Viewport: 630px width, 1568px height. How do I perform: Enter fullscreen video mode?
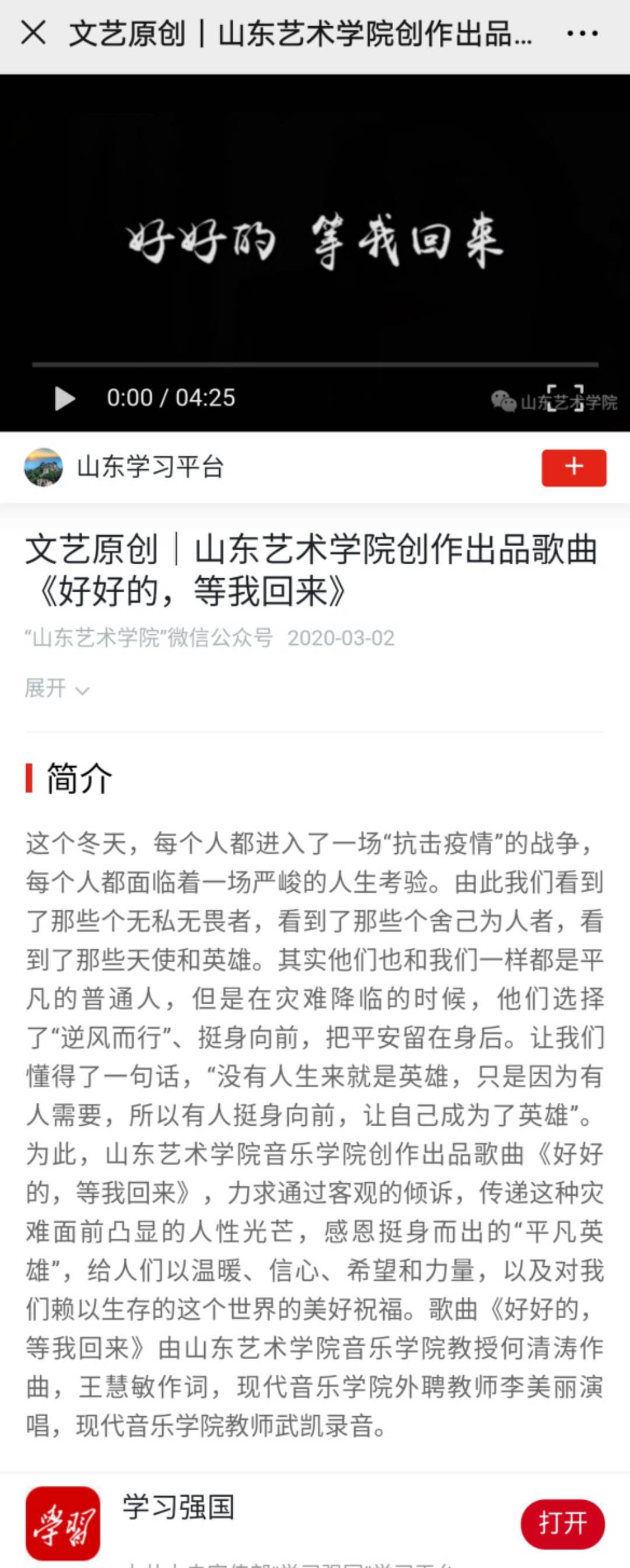coord(564,398)
